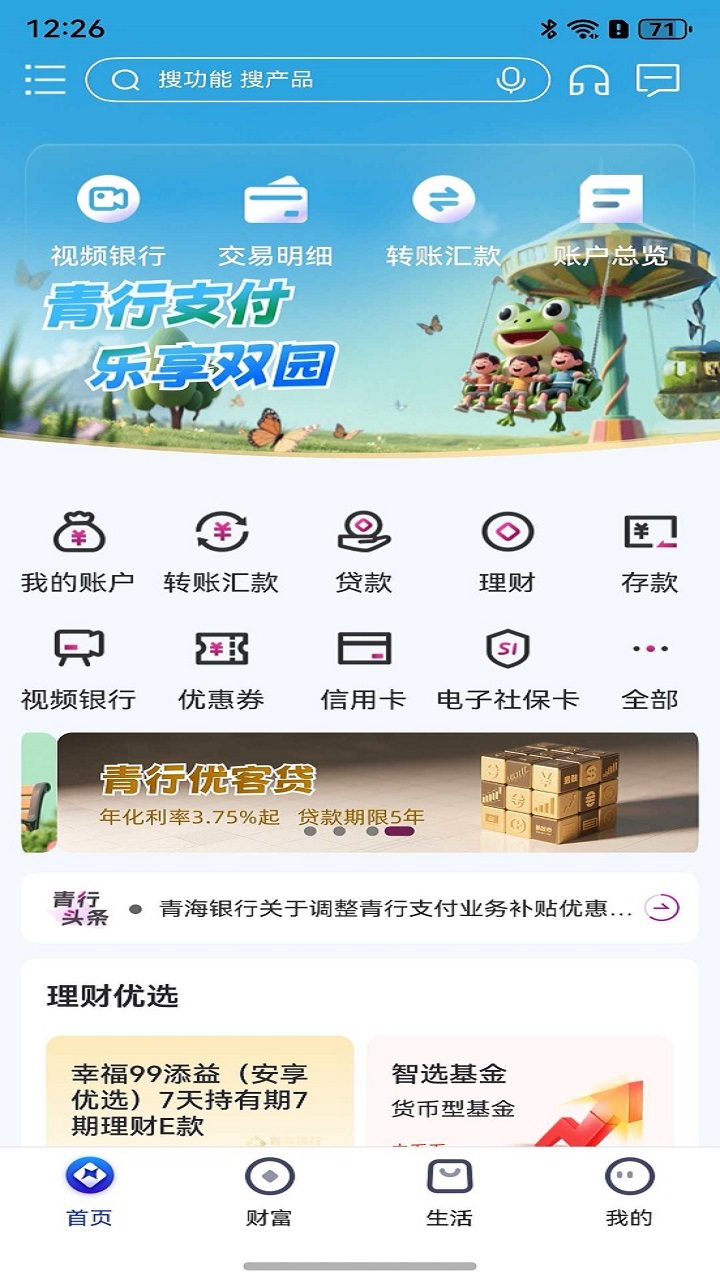This screenshot has height=1280, width=720.
Task: Open 我的账户
Action: [78, 552]
